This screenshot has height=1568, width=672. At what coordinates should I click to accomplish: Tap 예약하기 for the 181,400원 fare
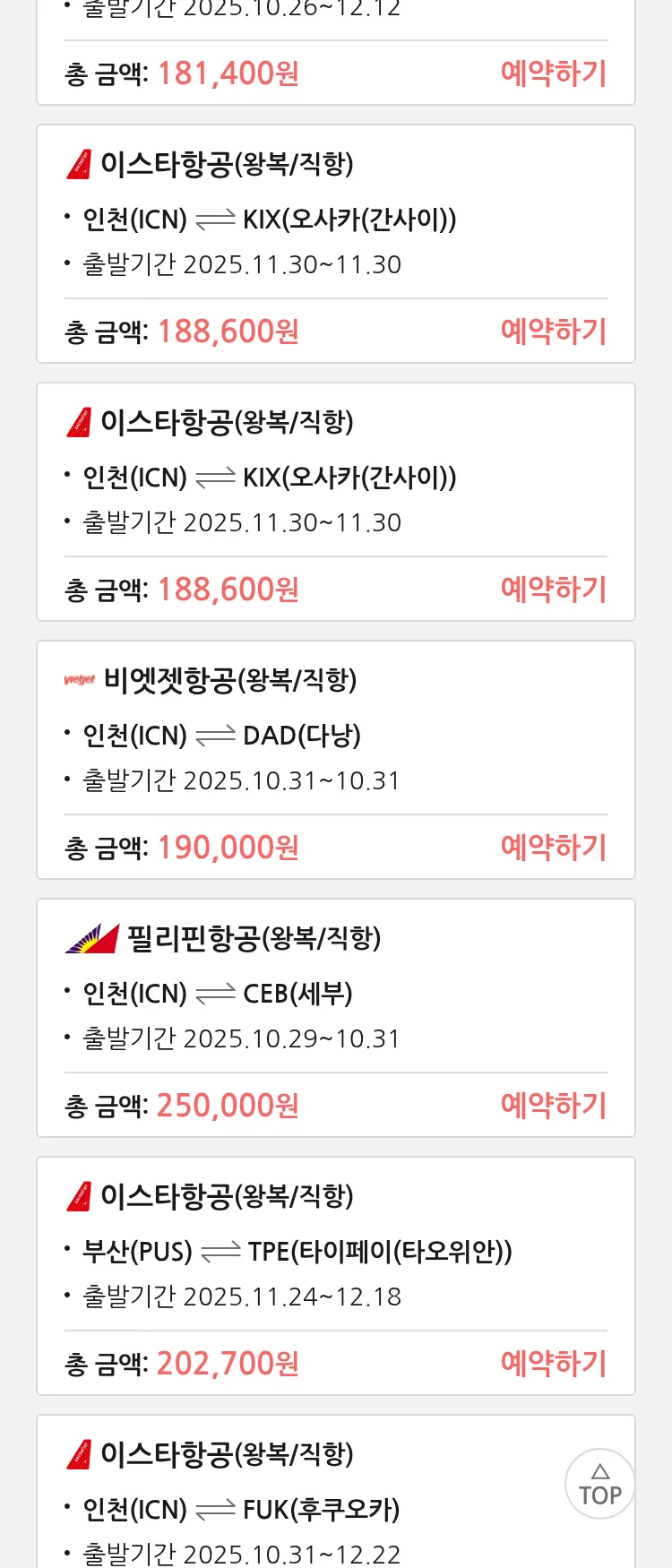pyautogui.click(x=553, y=73)
